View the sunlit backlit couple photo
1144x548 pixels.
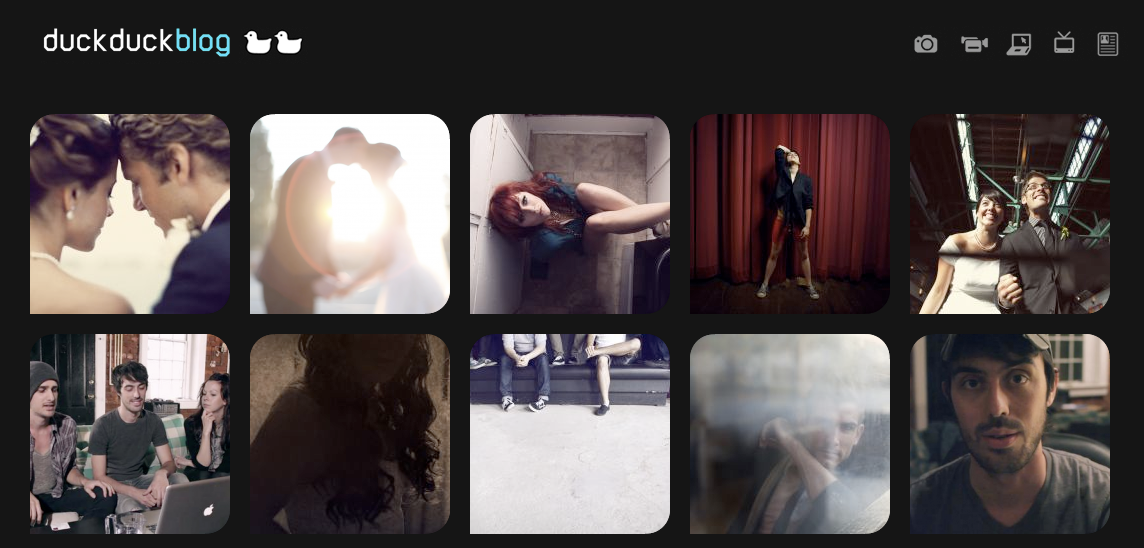click(350, 214)
